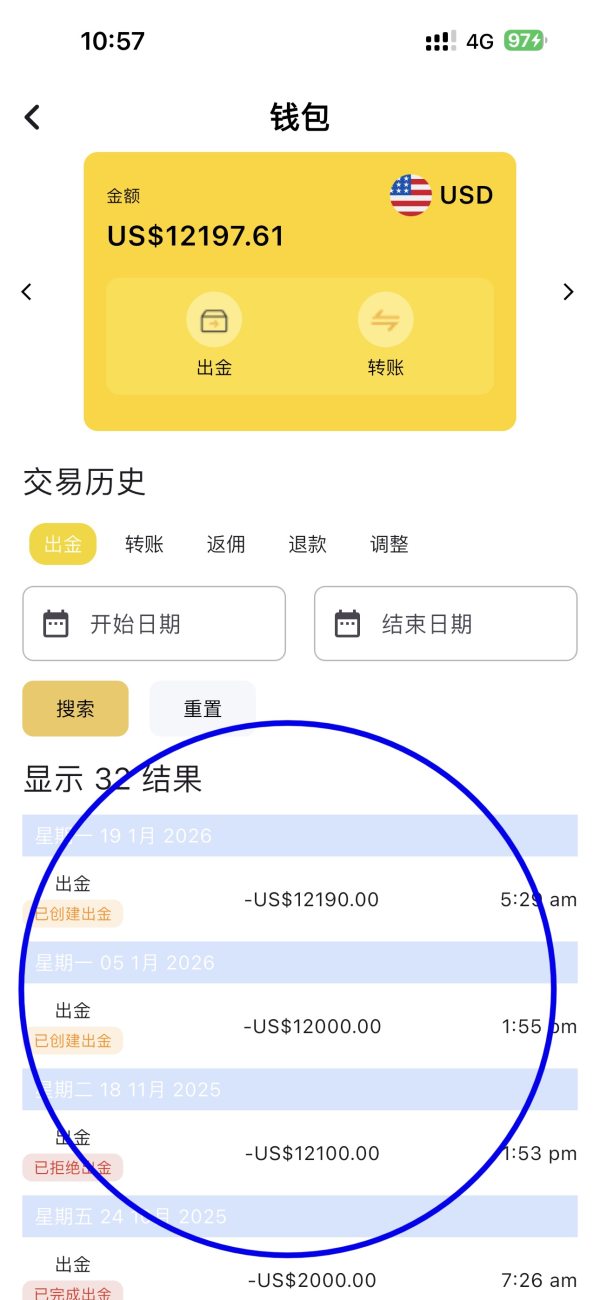The image size is (600, 1300).
Task: Show the previous wallet card
Action: [27, 292]
